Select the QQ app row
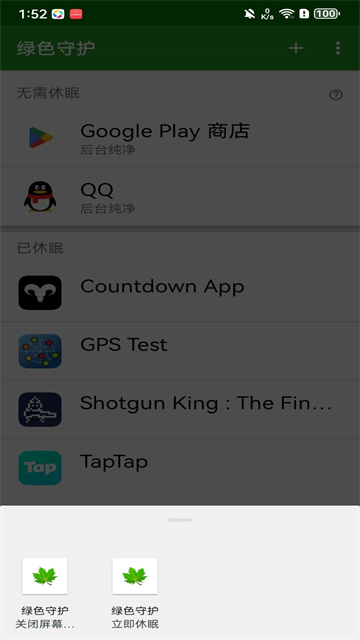This screenshot has height=640, width=360. pos(180,196)
